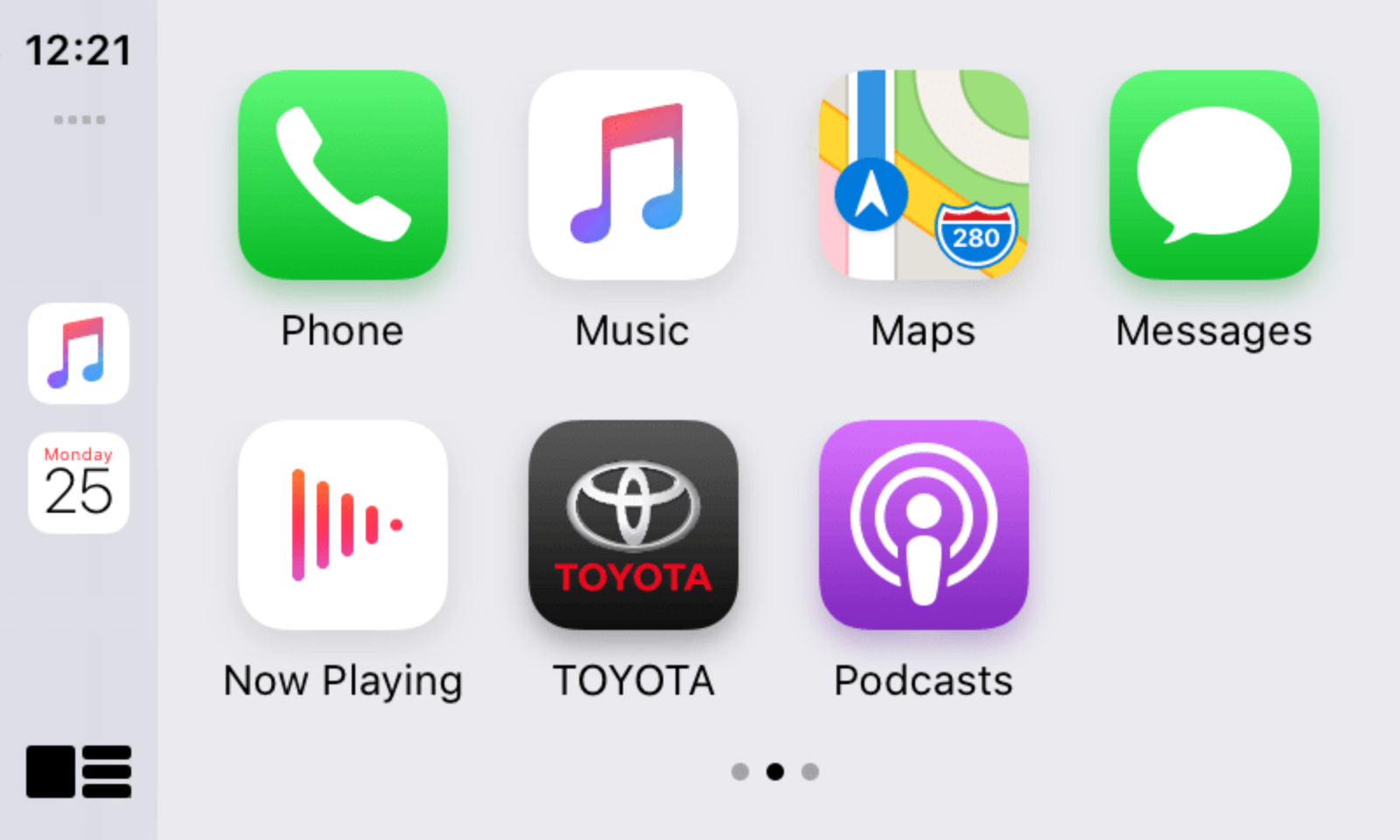Open Maps
The height and width of the screenshot is (840, 1400).
click(923, 175)
